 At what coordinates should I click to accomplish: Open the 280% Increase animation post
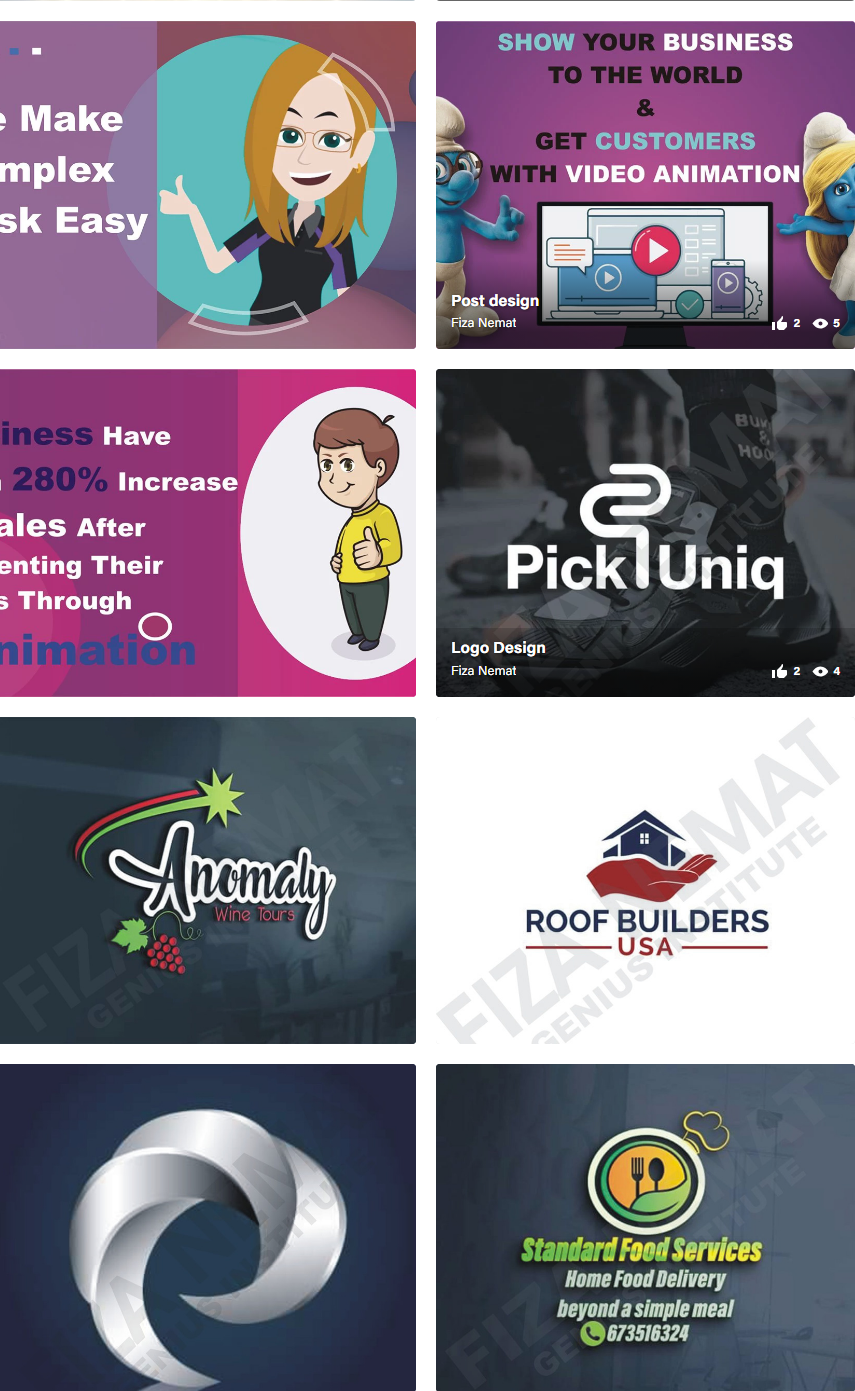click(207, 533)
